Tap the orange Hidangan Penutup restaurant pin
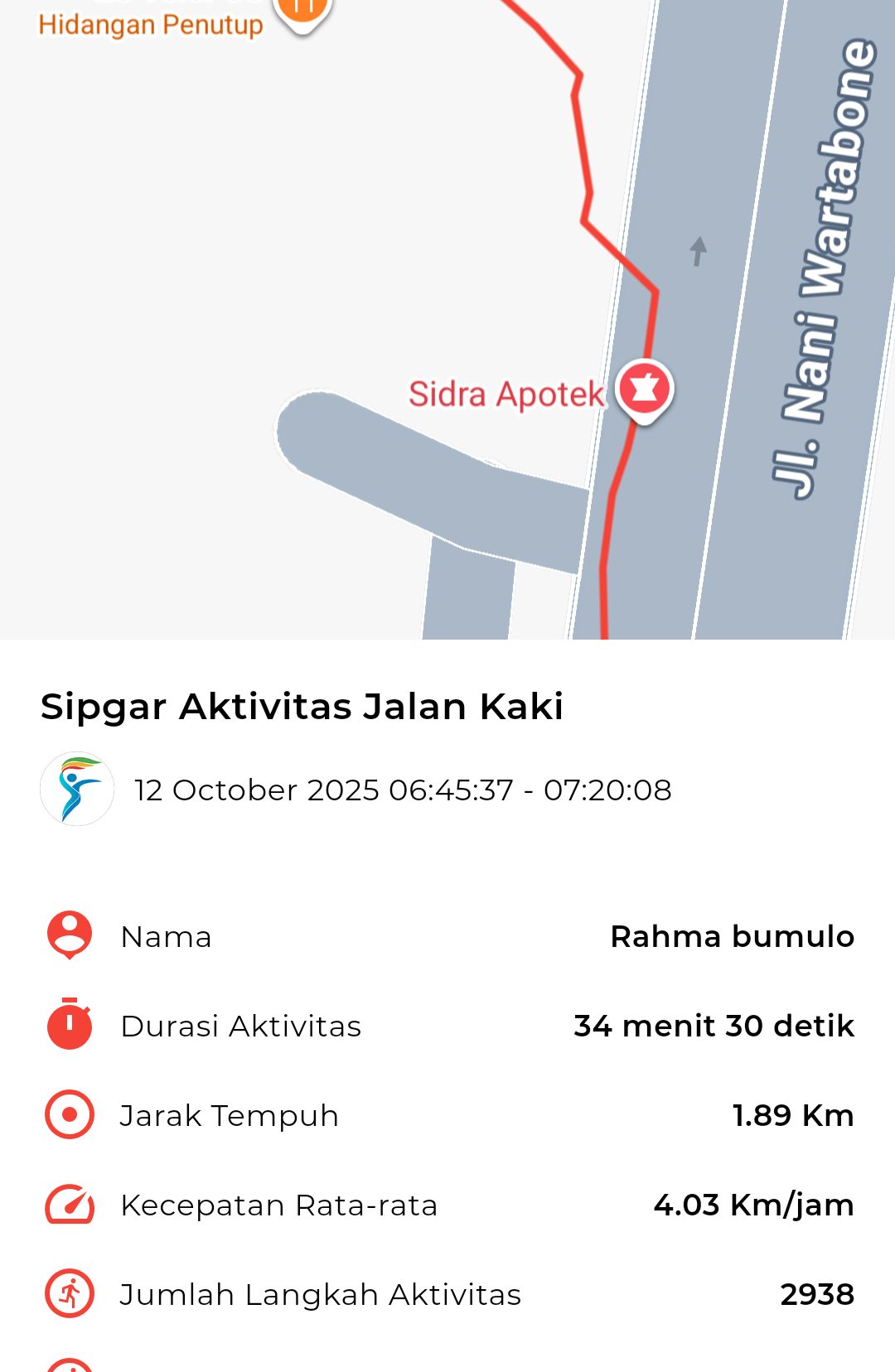Viewport: 895px width, 1372px height. 302,12
